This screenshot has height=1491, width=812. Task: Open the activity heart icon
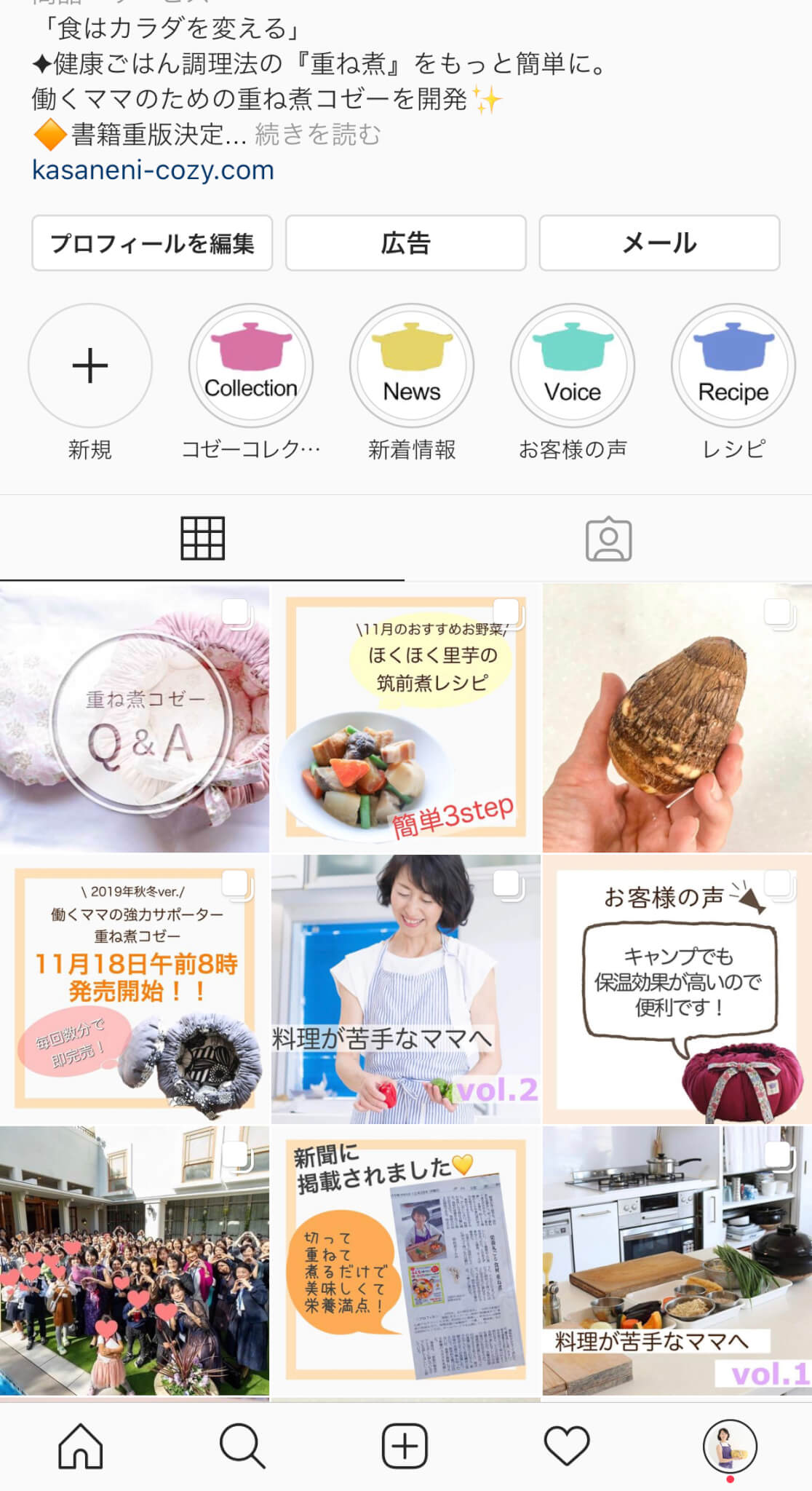tap(568, 1445)
